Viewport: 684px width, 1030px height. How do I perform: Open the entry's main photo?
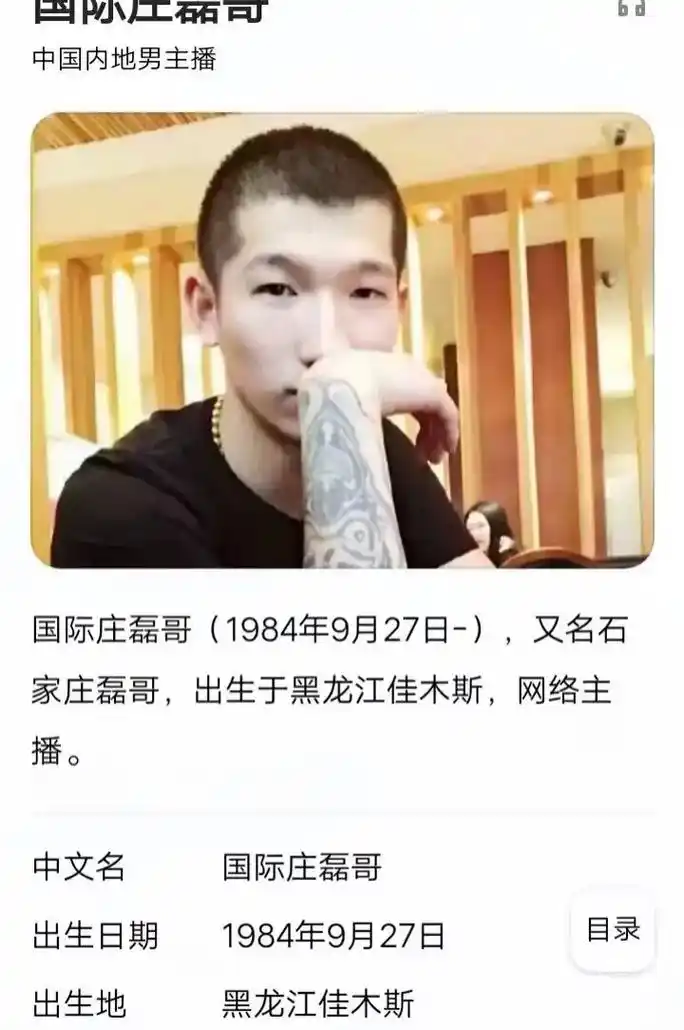tap(342, 340)
